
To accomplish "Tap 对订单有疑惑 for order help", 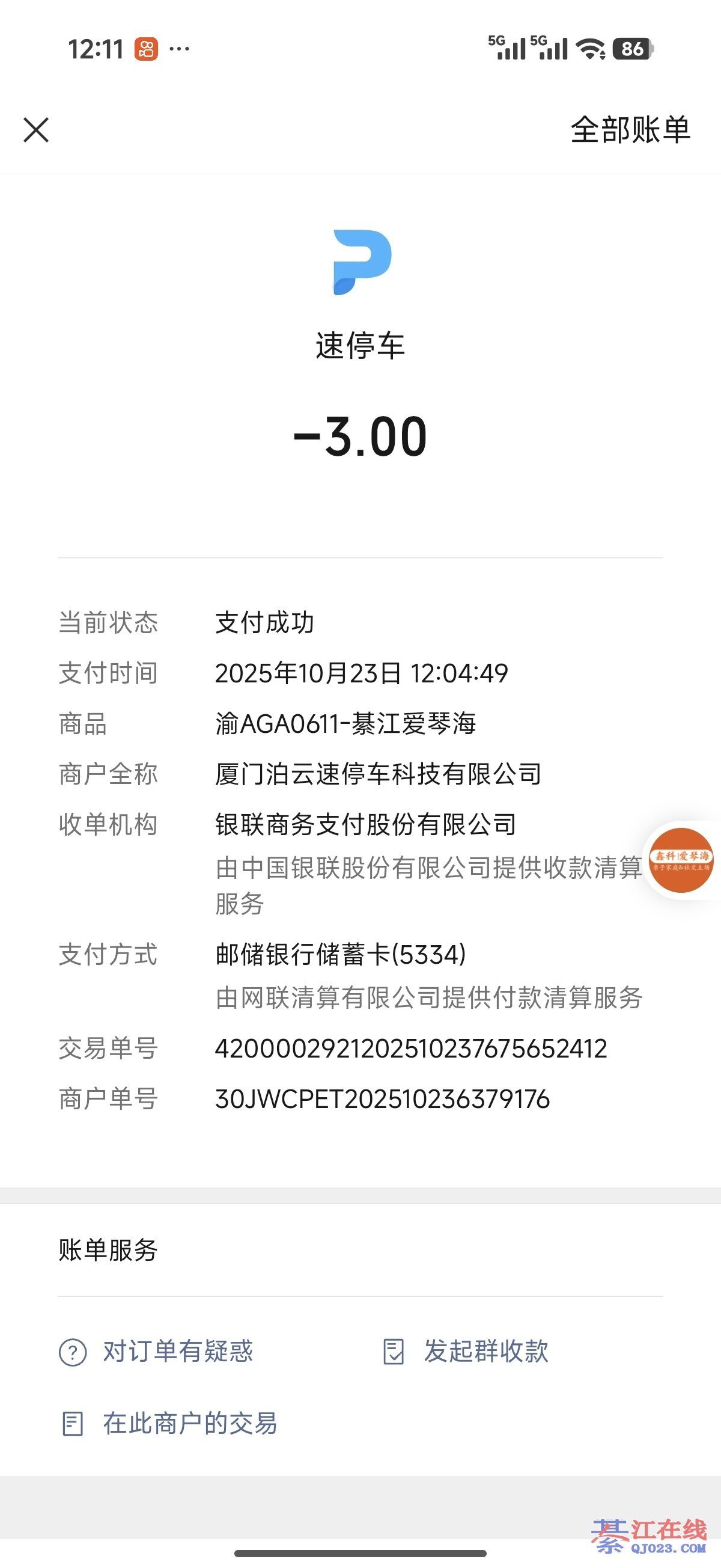I will [x=156, y=1352].
